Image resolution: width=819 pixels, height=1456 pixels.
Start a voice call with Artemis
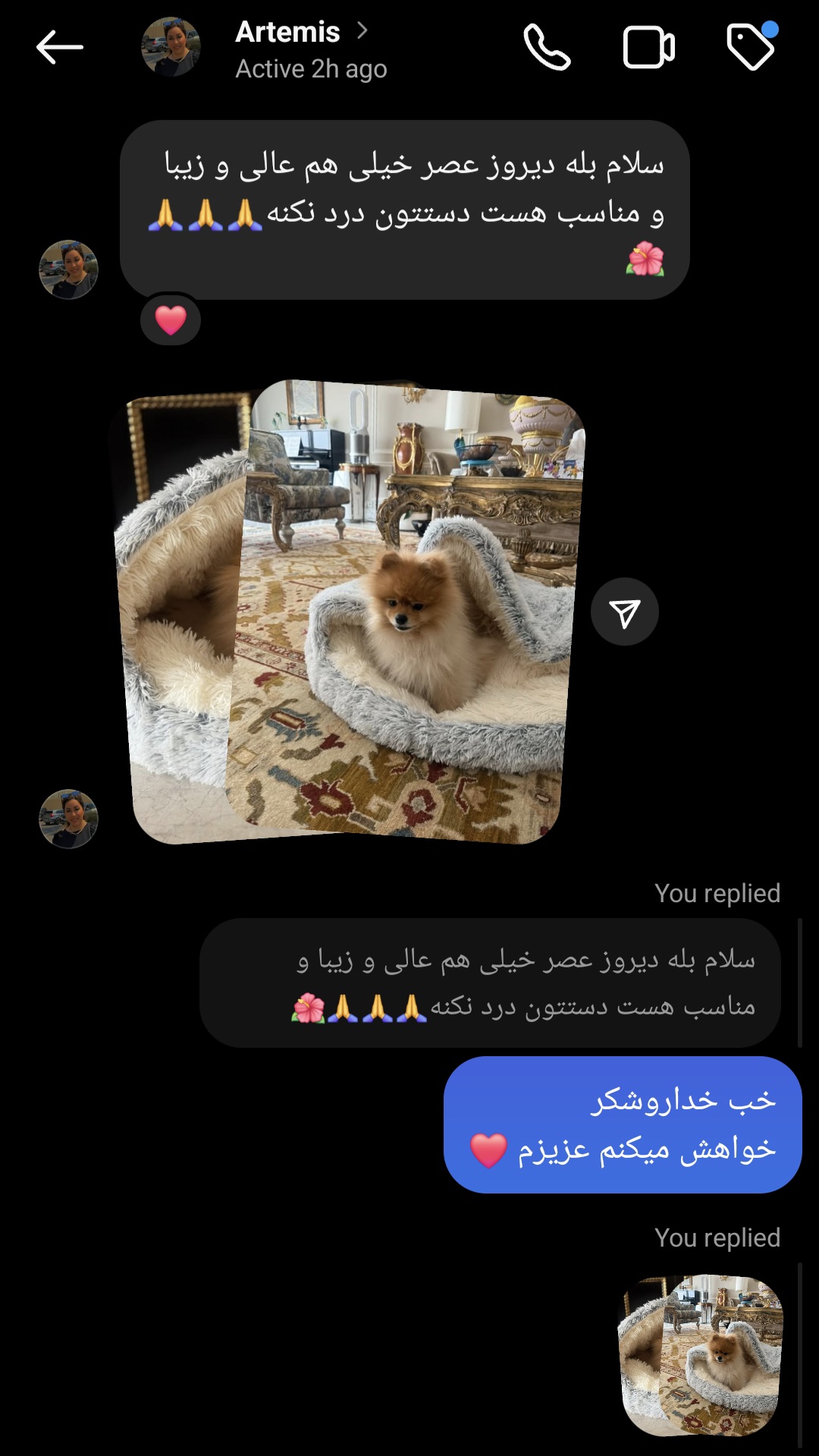pos(546,48)
